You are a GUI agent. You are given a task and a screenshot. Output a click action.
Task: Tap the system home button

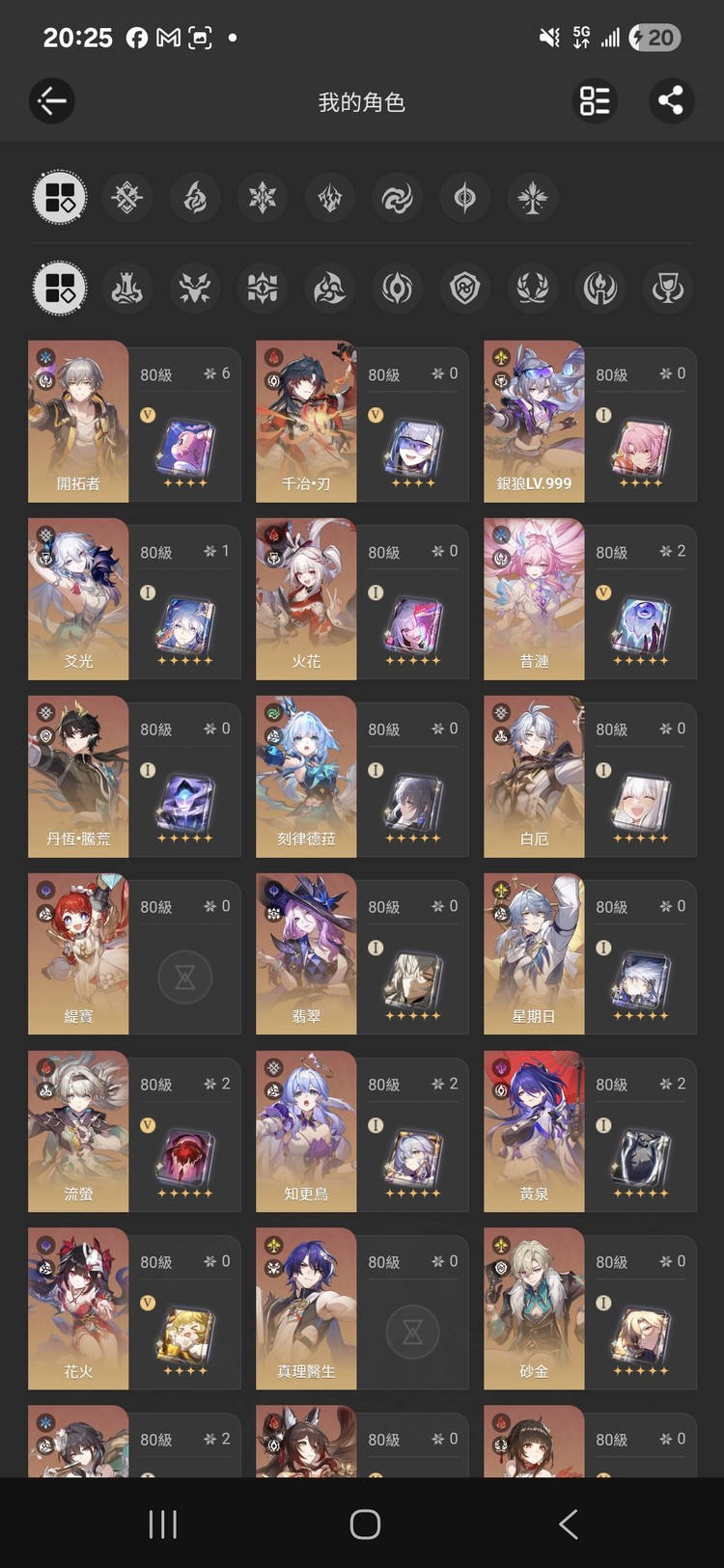(365, 1525)
